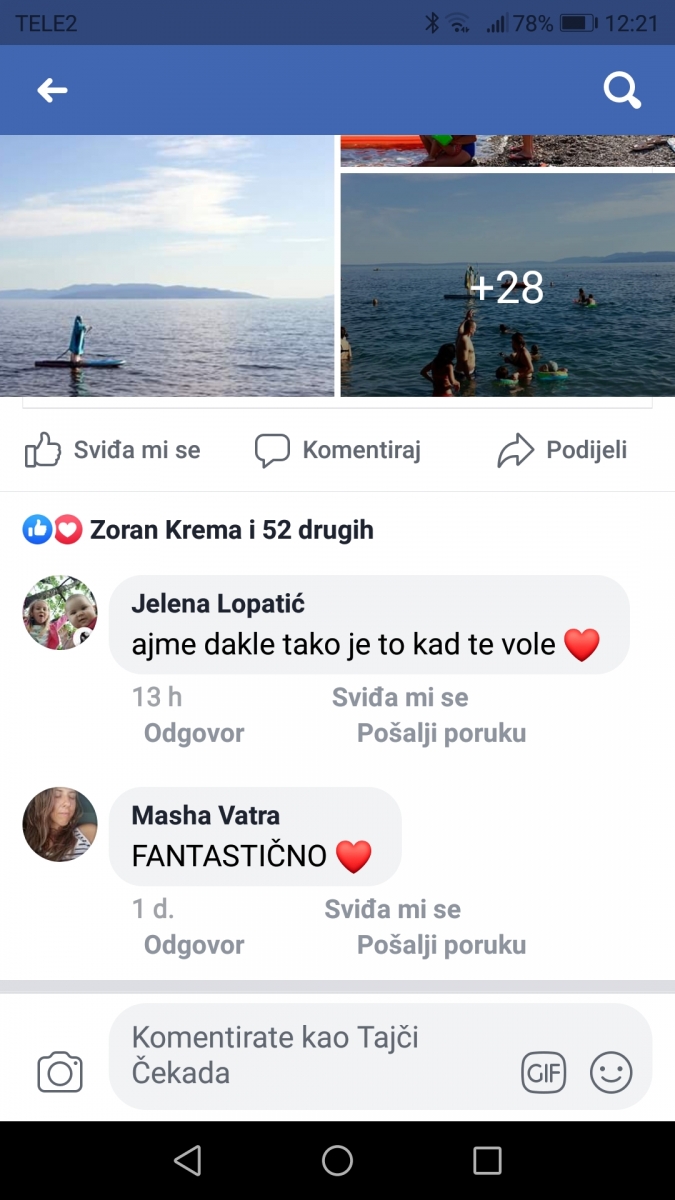Open the +28 more photos tile

click(x=507, y=286)
